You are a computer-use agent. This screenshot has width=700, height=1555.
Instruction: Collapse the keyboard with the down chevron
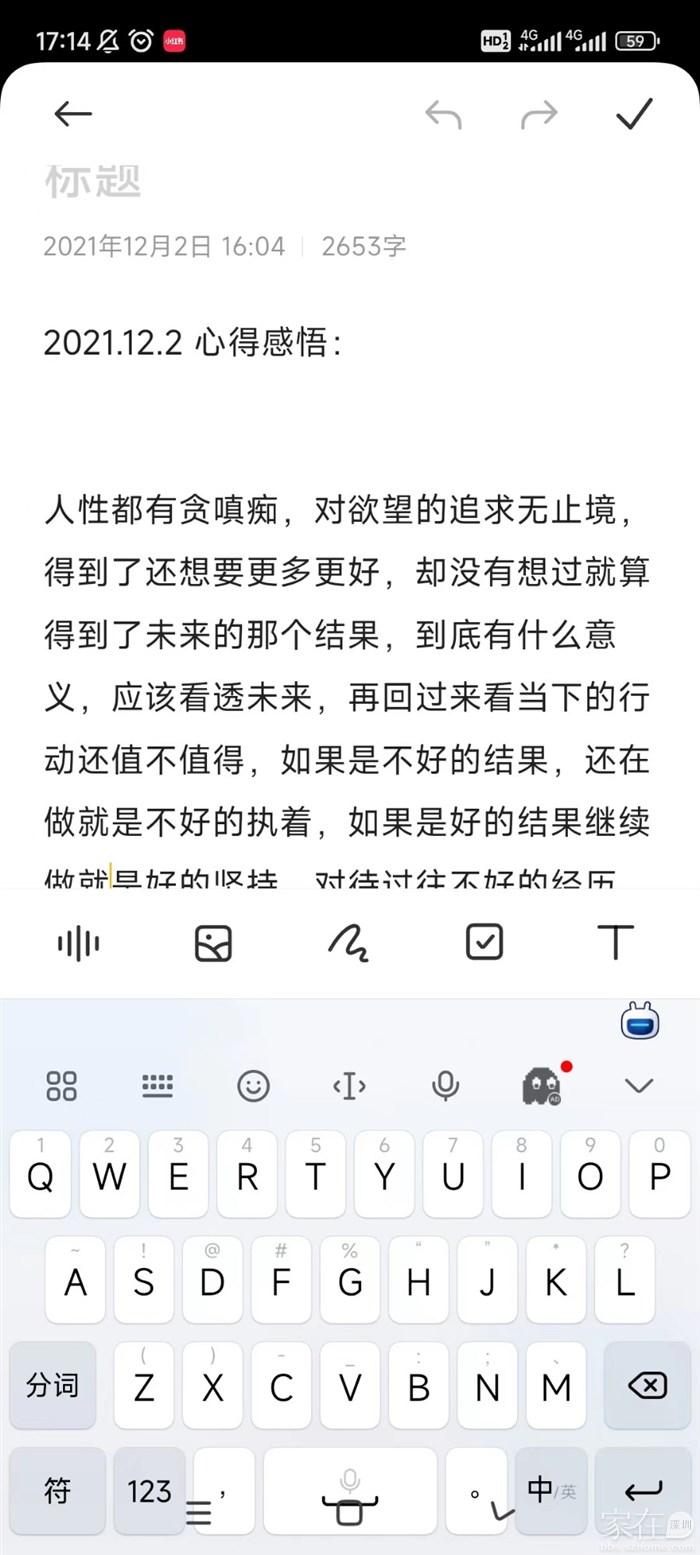(638, 1086)
